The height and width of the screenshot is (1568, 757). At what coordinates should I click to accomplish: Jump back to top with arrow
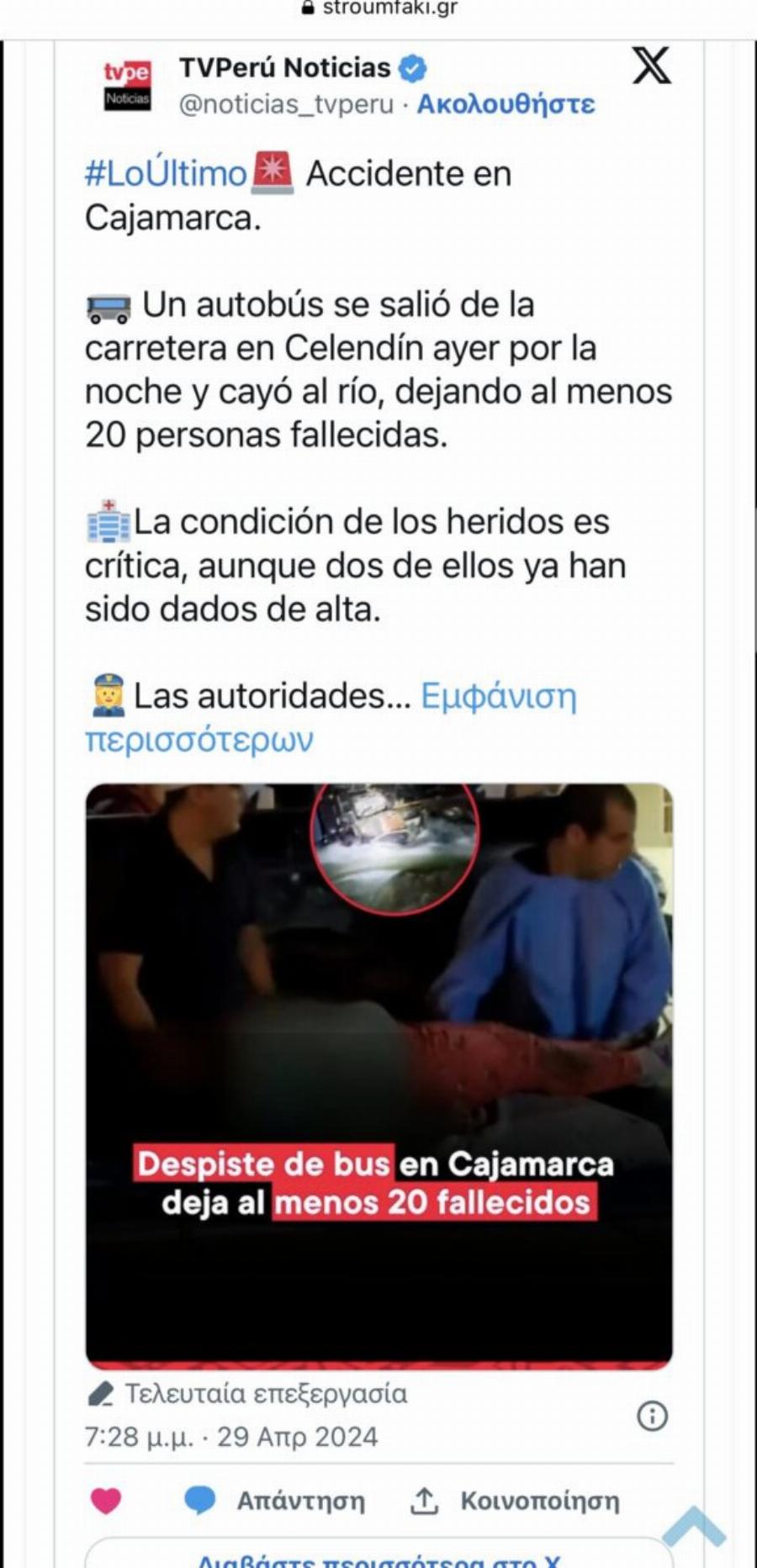point(694,1526)
